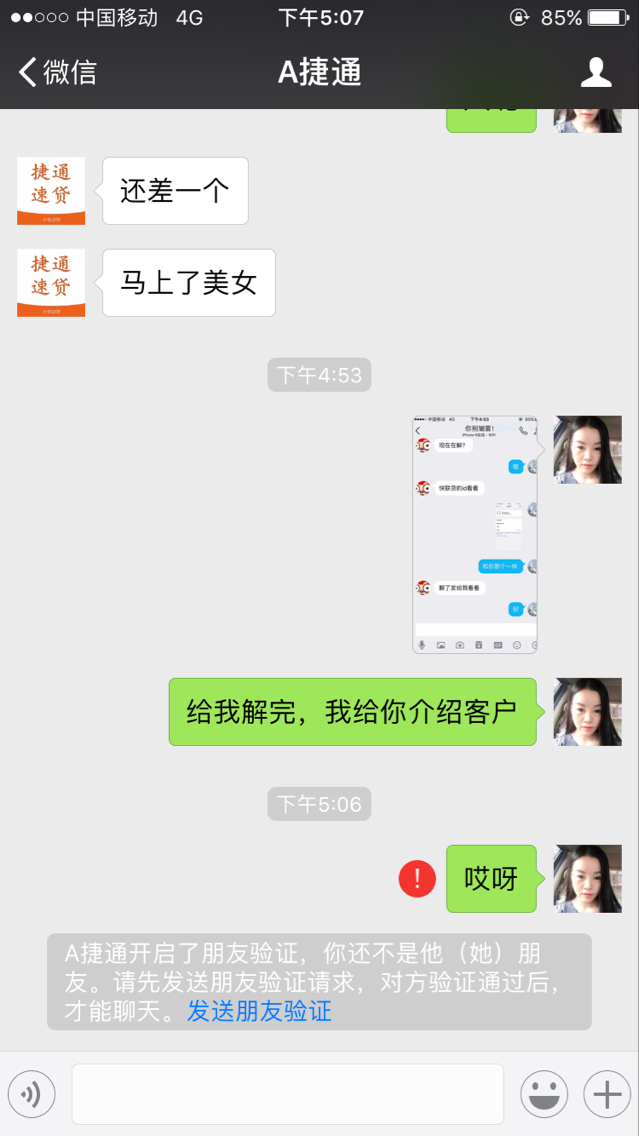Viewport: 639px width, 1136px height.
Task: Open the plus attachments menu
Action: (x=607, y=1094)
